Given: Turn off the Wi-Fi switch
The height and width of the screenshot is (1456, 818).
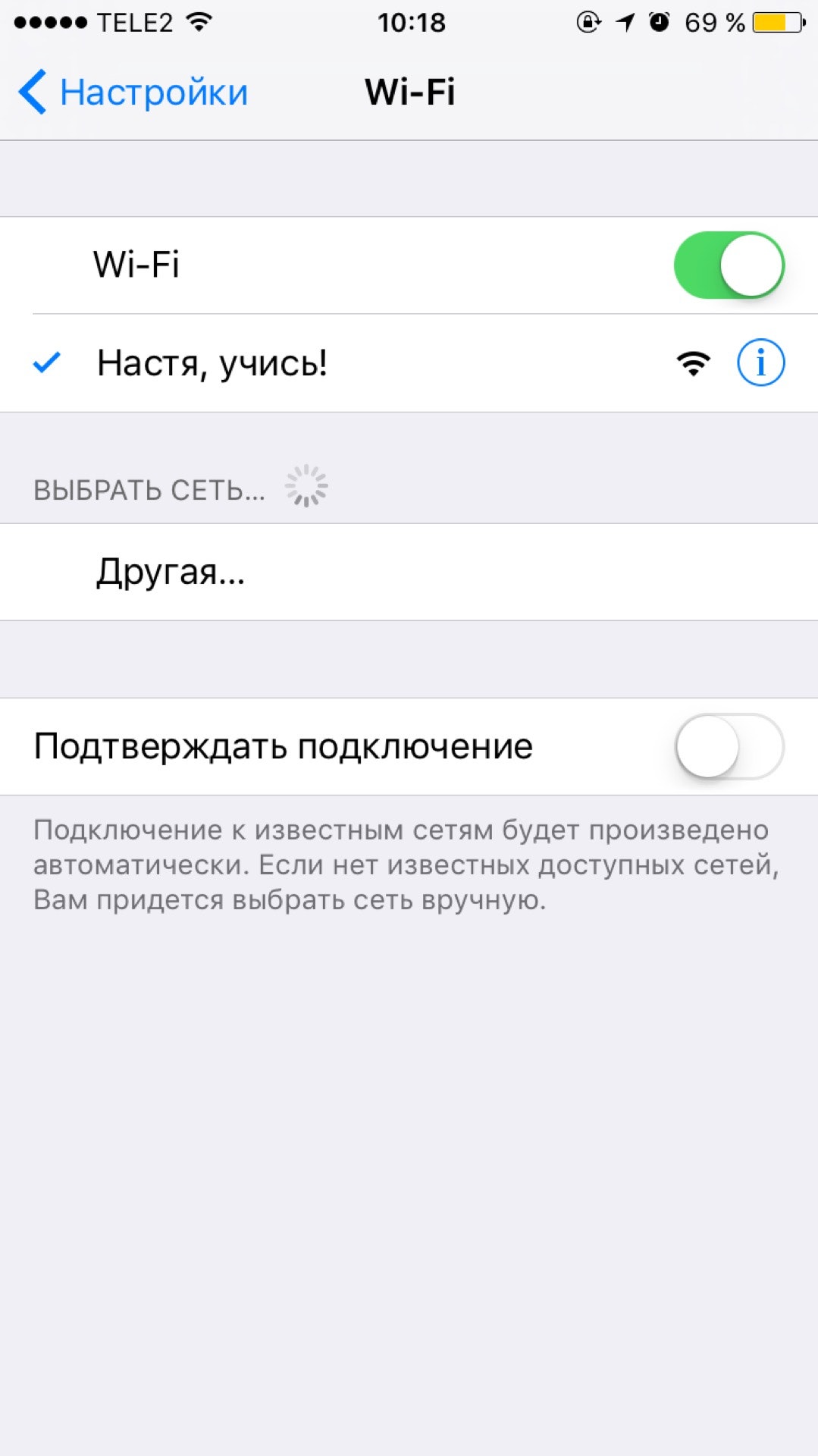Looking at the screenshot, I should pyautogui.click(x=729, y=265).
